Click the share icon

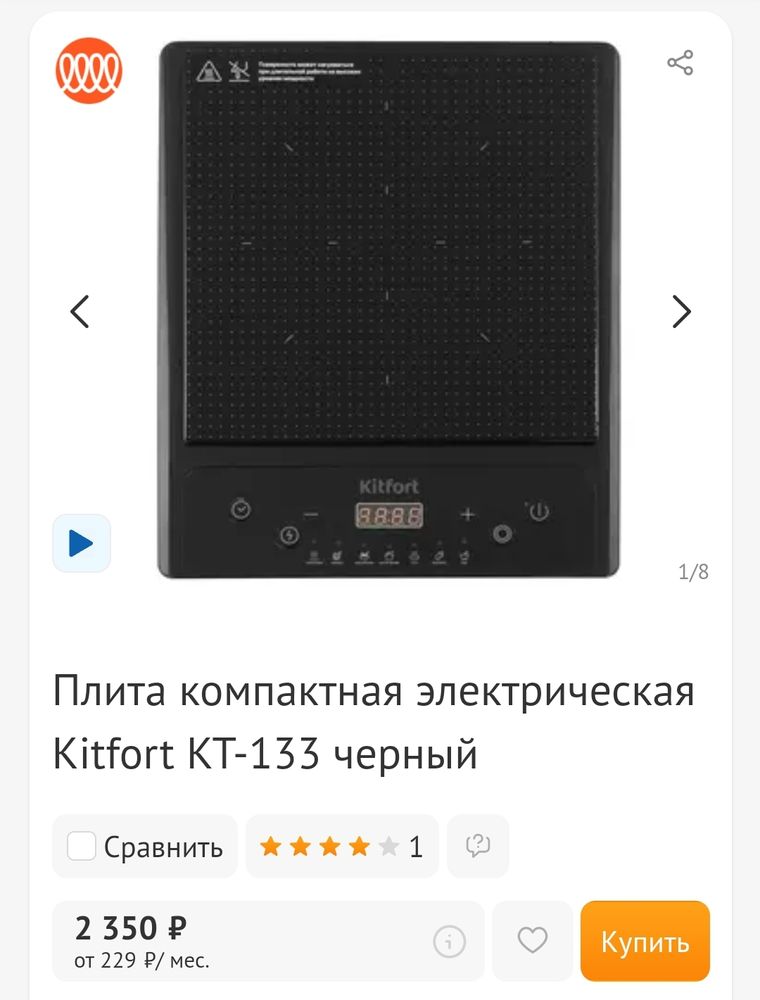(x=681, y=63)
